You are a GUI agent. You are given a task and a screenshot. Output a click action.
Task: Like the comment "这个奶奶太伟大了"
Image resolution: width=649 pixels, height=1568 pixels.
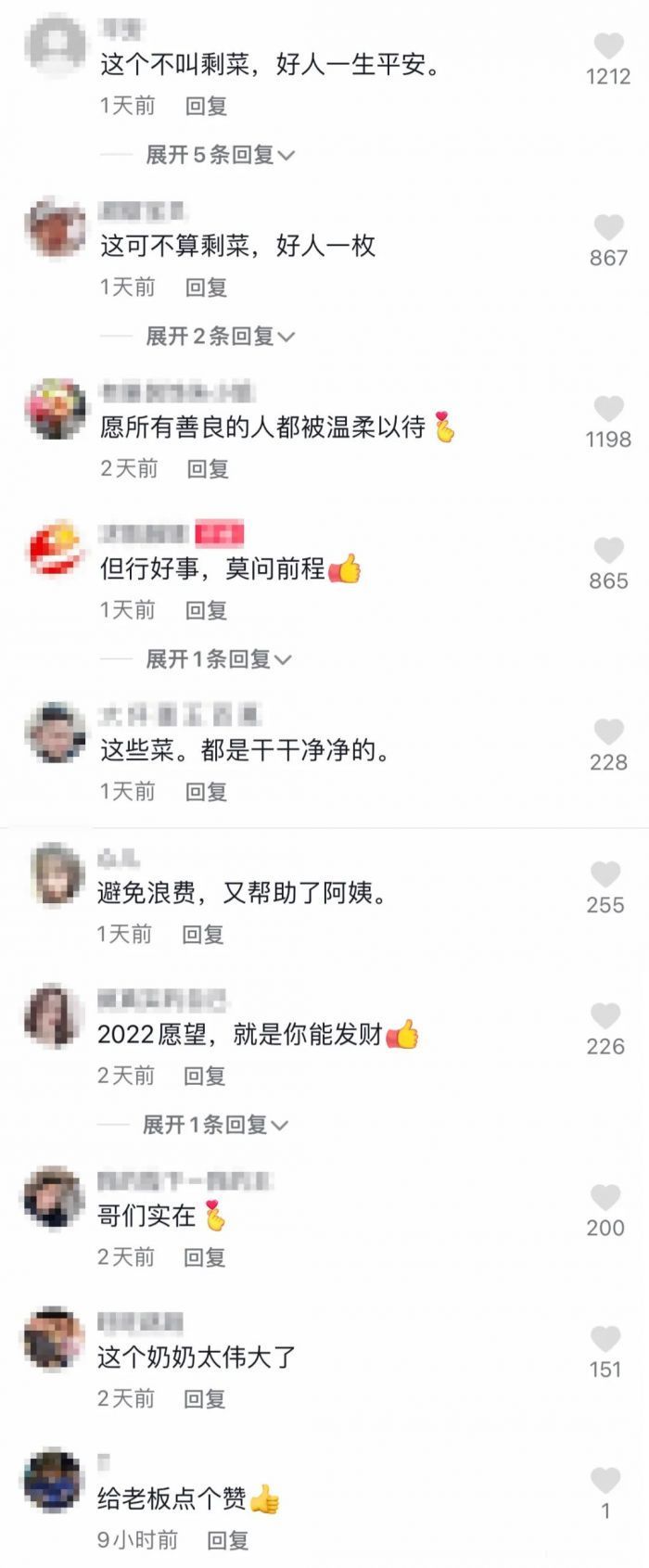[x=605, y=1339]
